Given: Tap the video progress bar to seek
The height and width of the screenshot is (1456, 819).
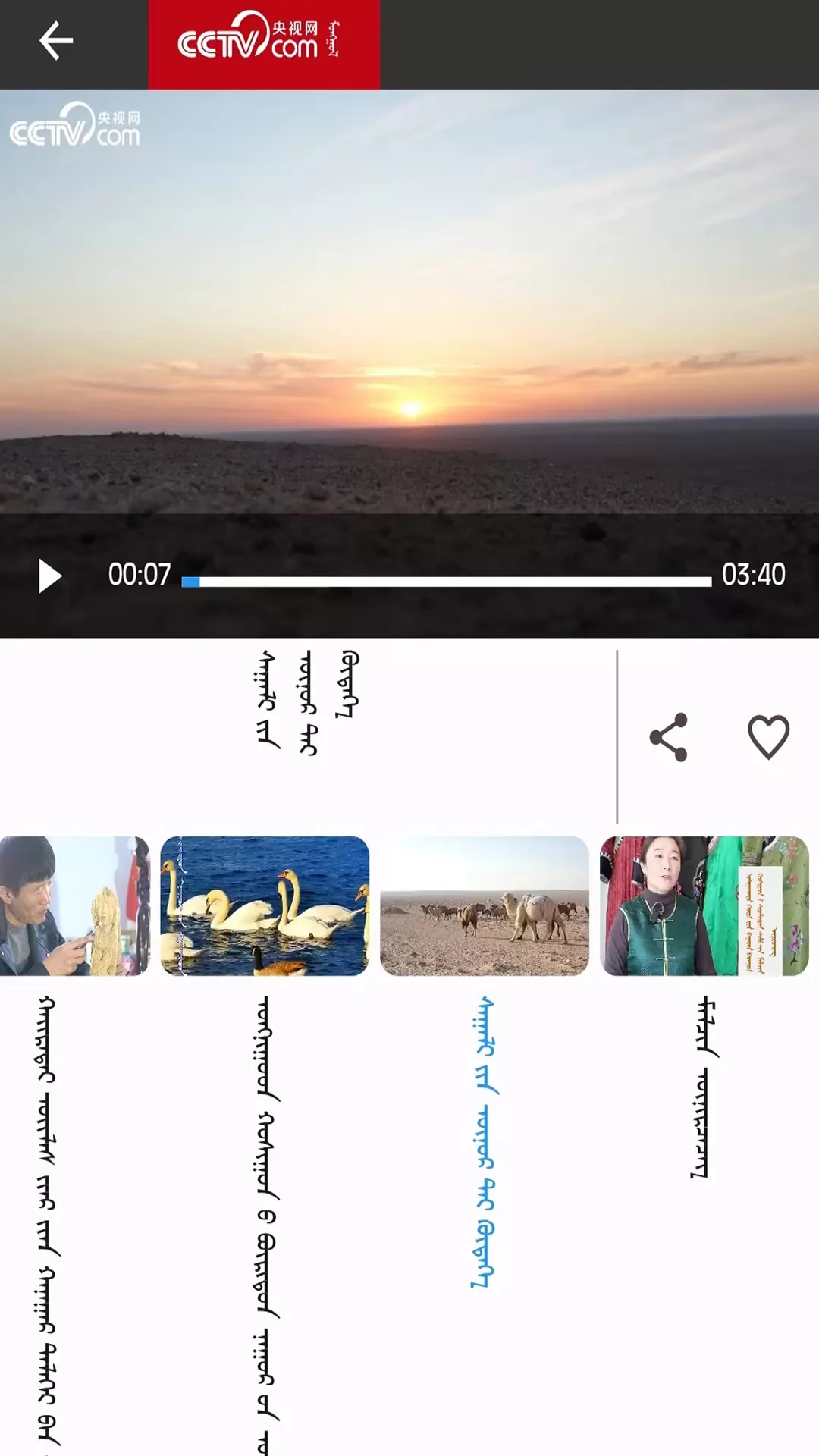Looking at the screenshot, I should point(447,582).
